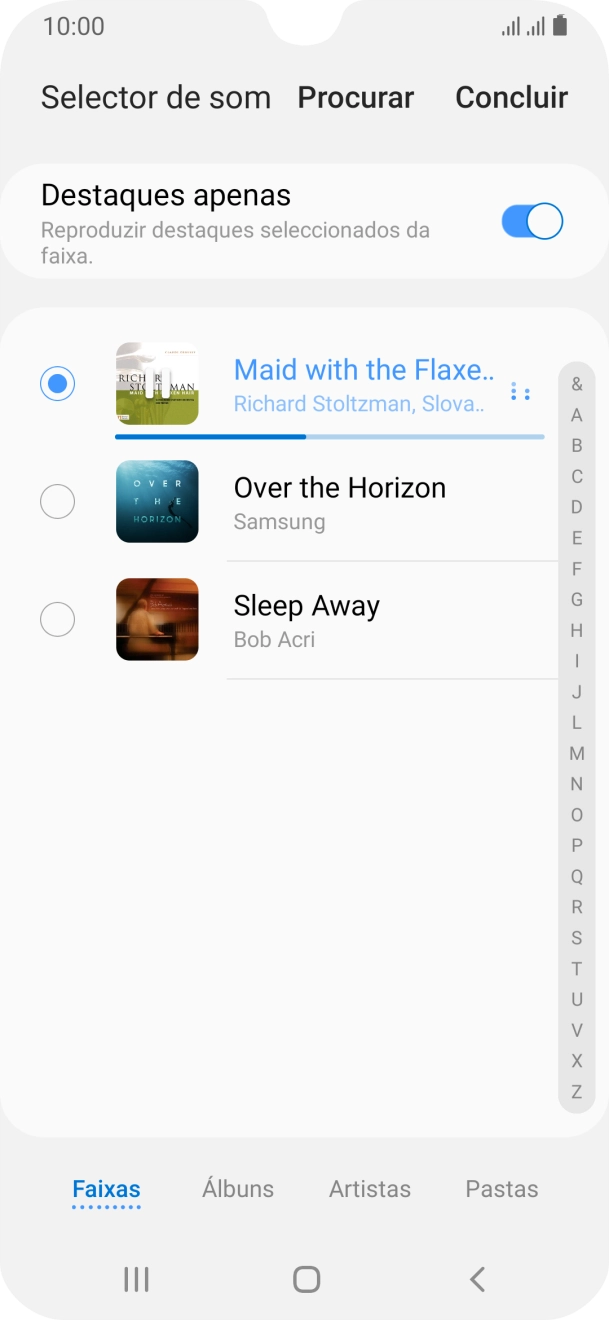
Task: Switch to the Pastas tab
Action: click(x=502, y=1189)
